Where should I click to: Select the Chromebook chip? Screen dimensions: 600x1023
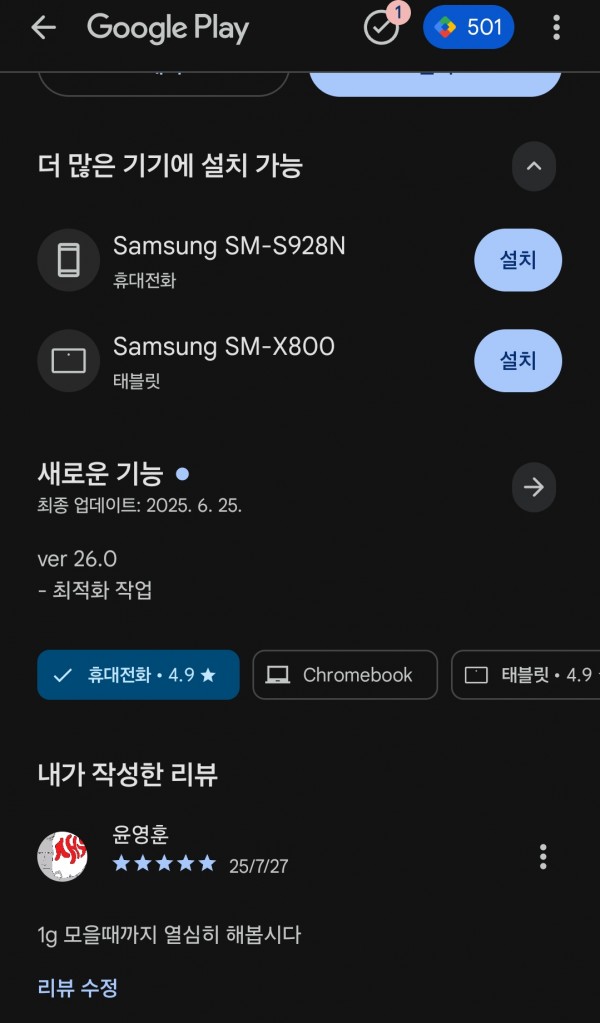tap(345, 675)
